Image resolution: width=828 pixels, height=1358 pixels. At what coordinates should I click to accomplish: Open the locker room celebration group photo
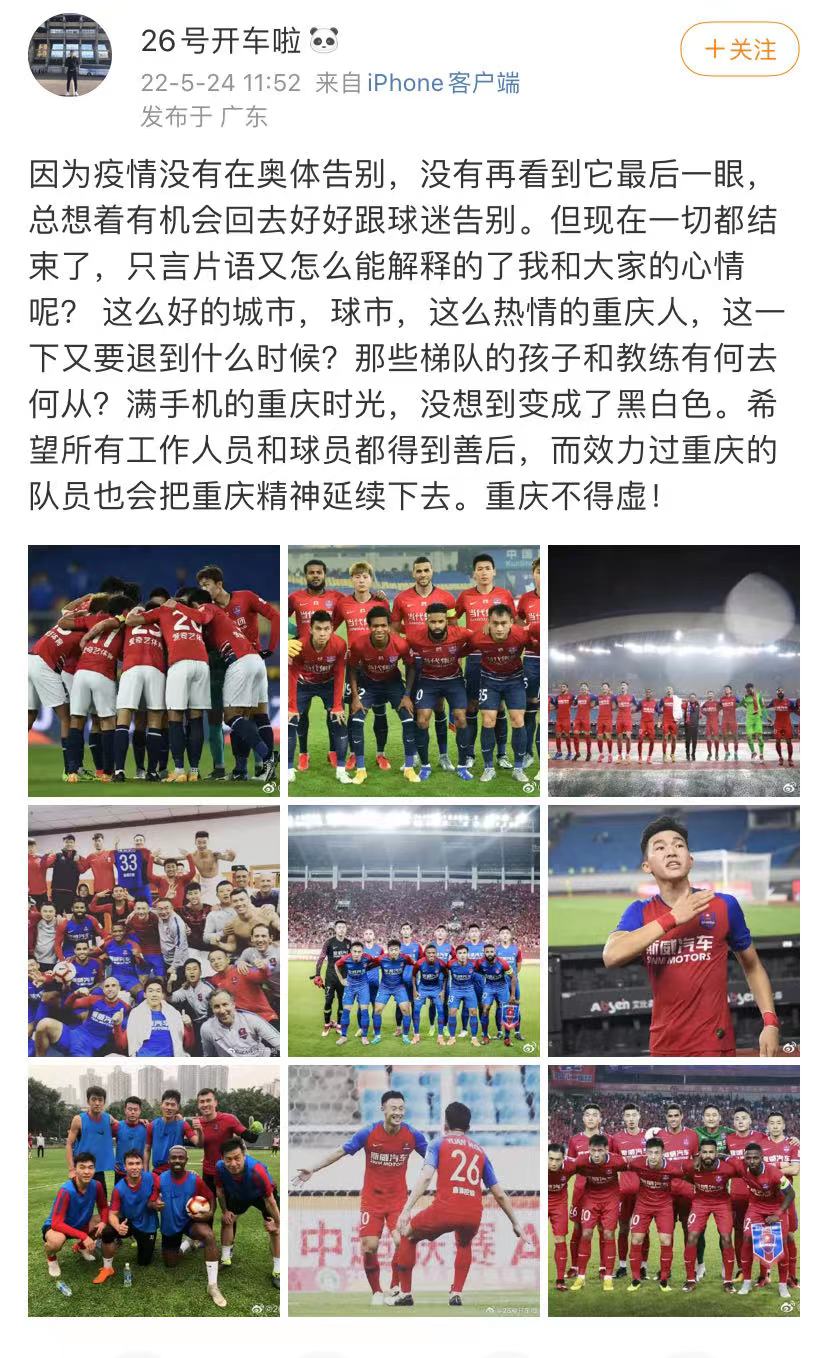pos(154,931)
